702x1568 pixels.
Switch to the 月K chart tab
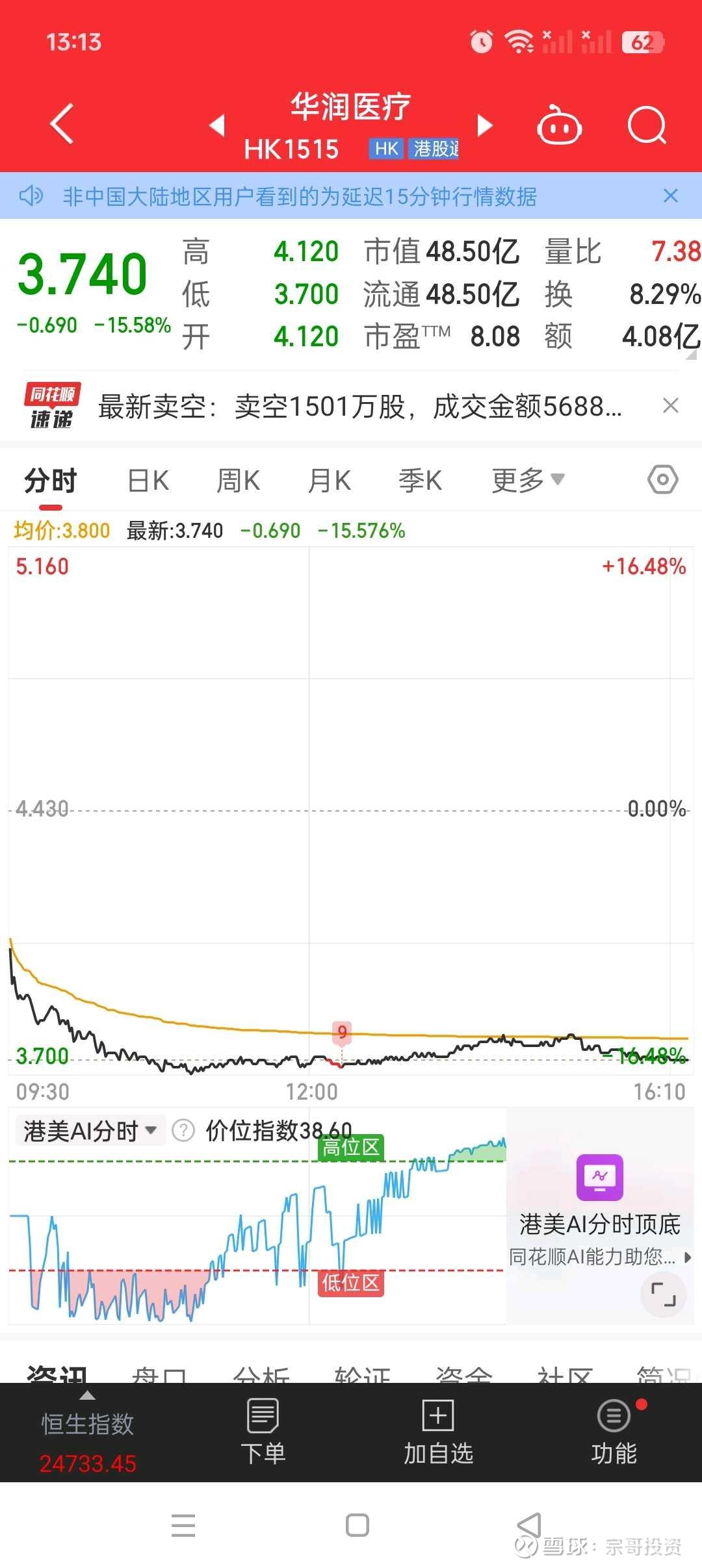click(330, 481)
